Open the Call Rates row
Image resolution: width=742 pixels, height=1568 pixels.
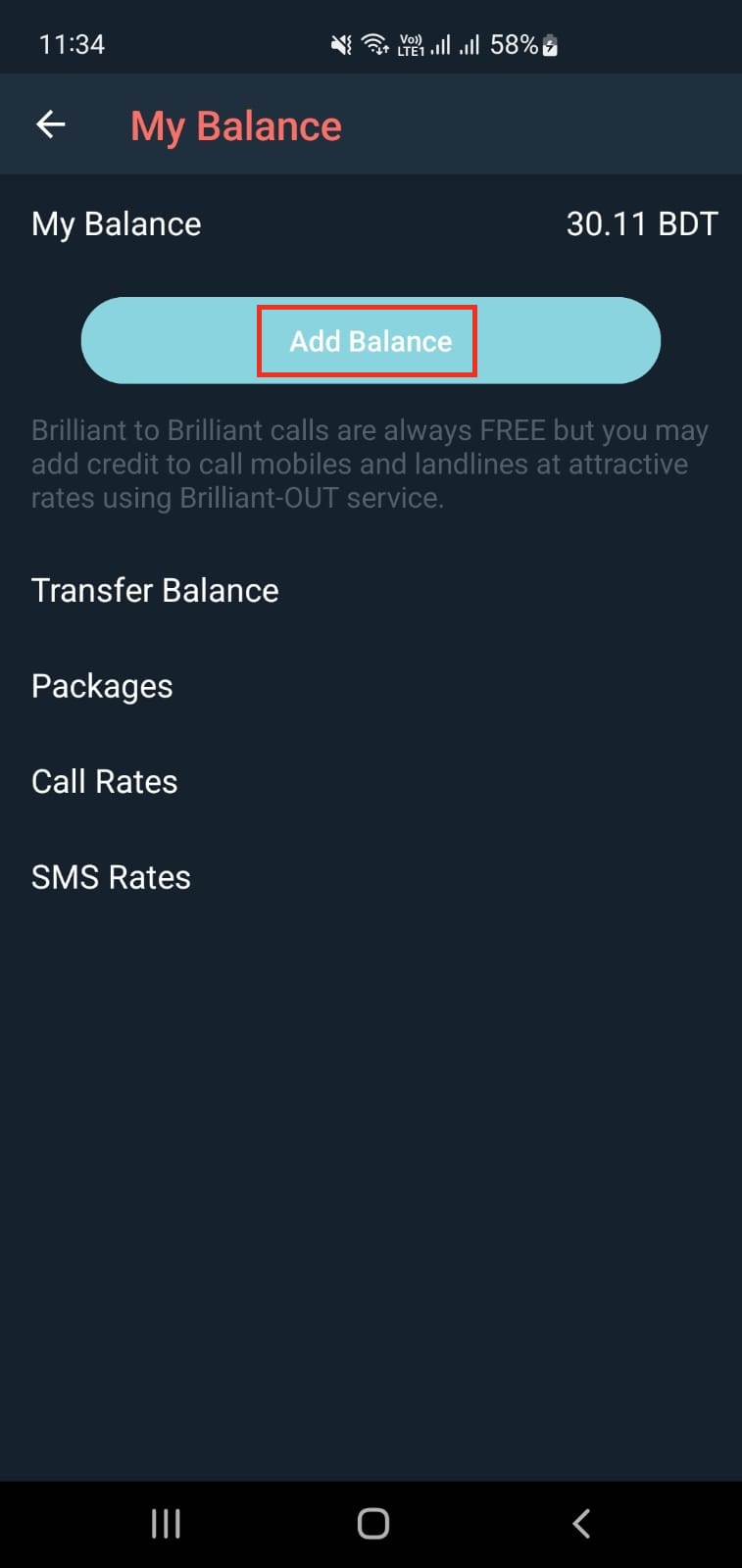pyautogui.click(x=105, y=782)
